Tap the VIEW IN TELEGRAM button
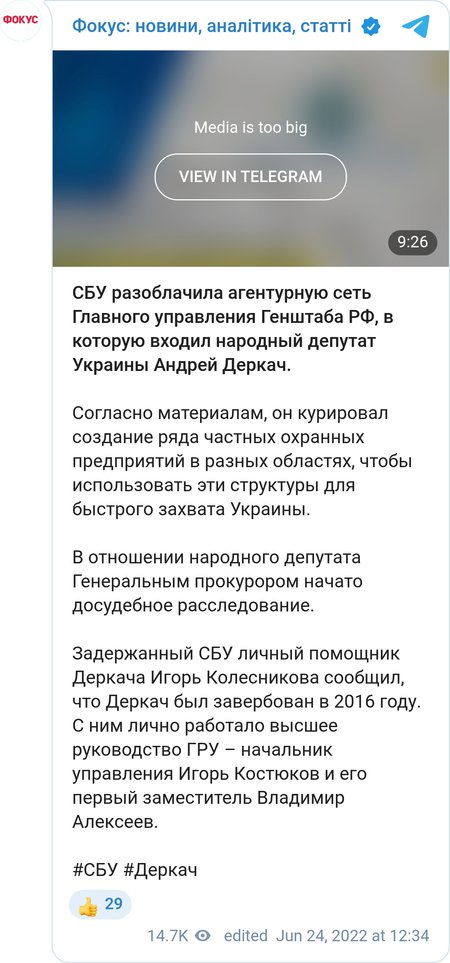 pyautogui.click(x=250, y=177)
